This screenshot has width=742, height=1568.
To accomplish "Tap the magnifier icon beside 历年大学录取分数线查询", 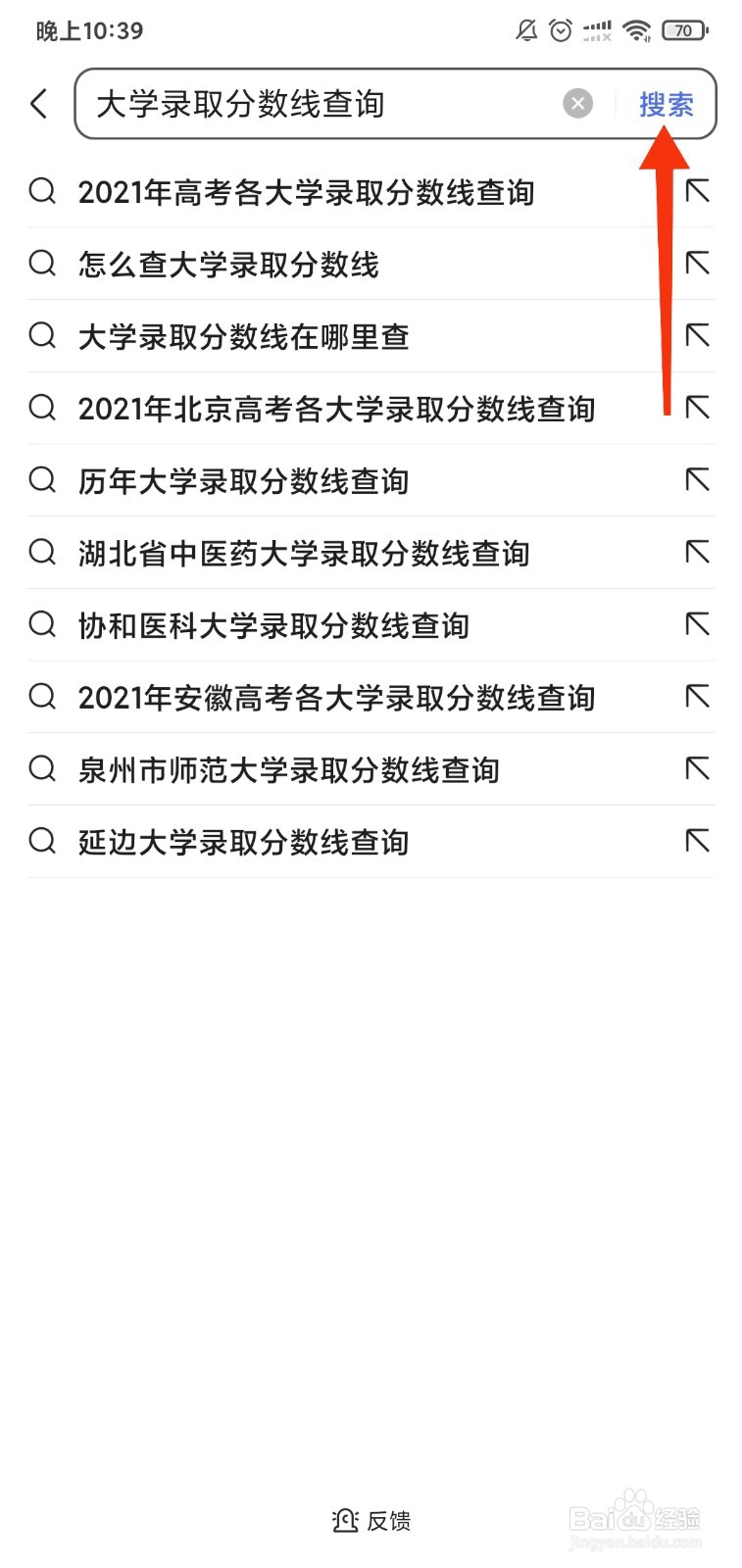I will click(41, 480).
